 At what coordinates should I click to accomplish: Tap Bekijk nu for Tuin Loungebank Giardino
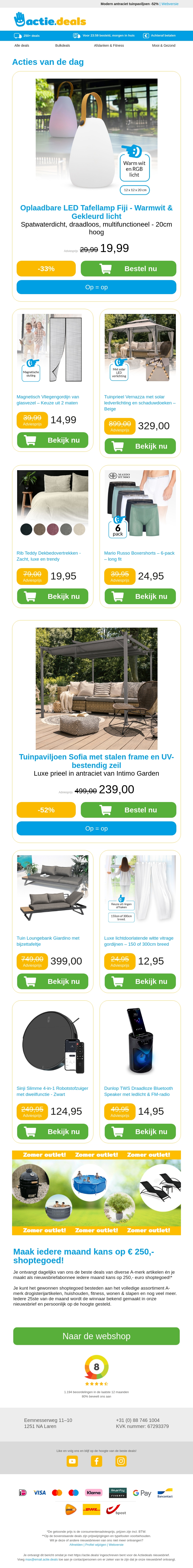coord(53,981)
